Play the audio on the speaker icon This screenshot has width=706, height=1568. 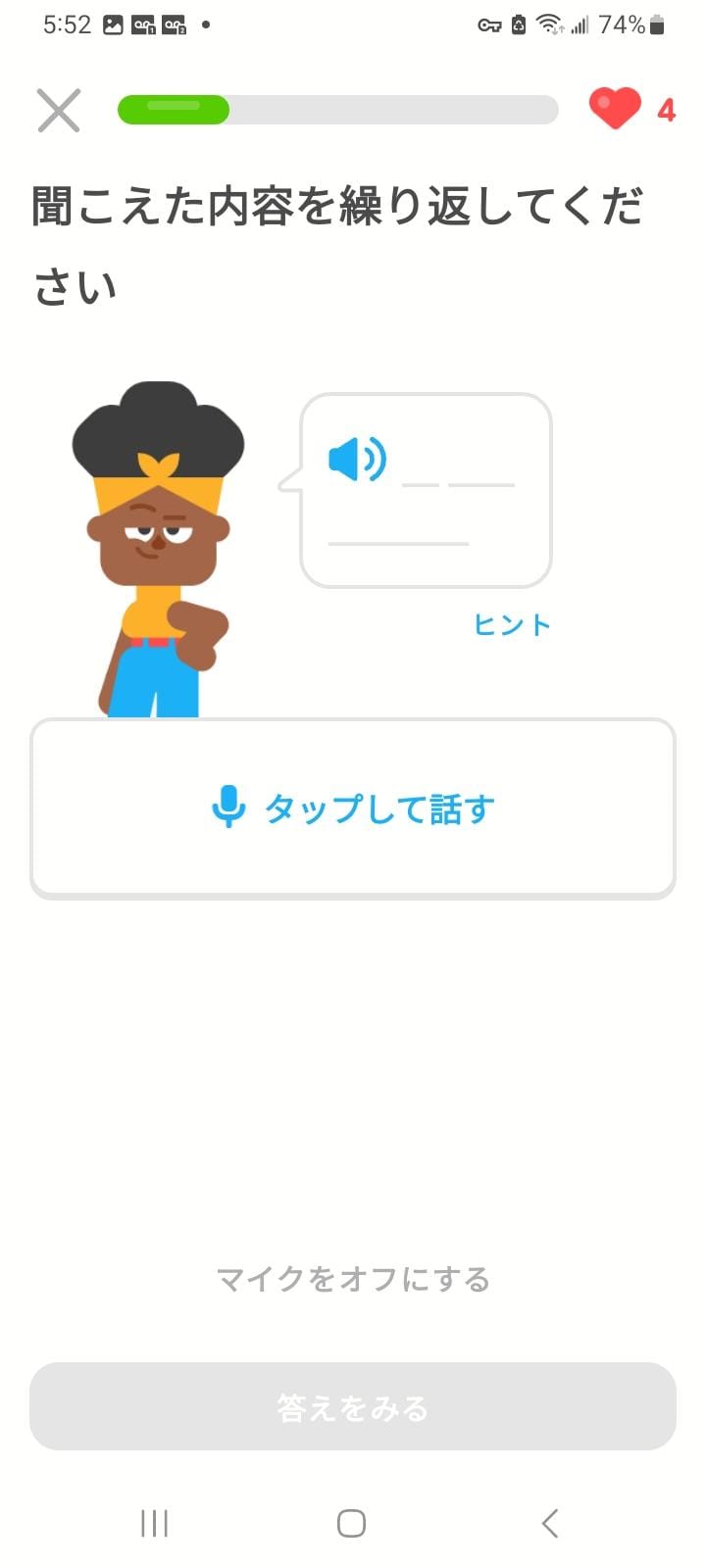(x=358, y=457)
